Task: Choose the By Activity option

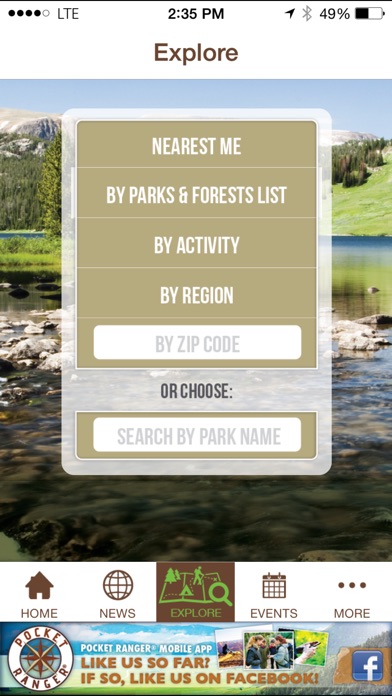Action: [x=196, y=244]
